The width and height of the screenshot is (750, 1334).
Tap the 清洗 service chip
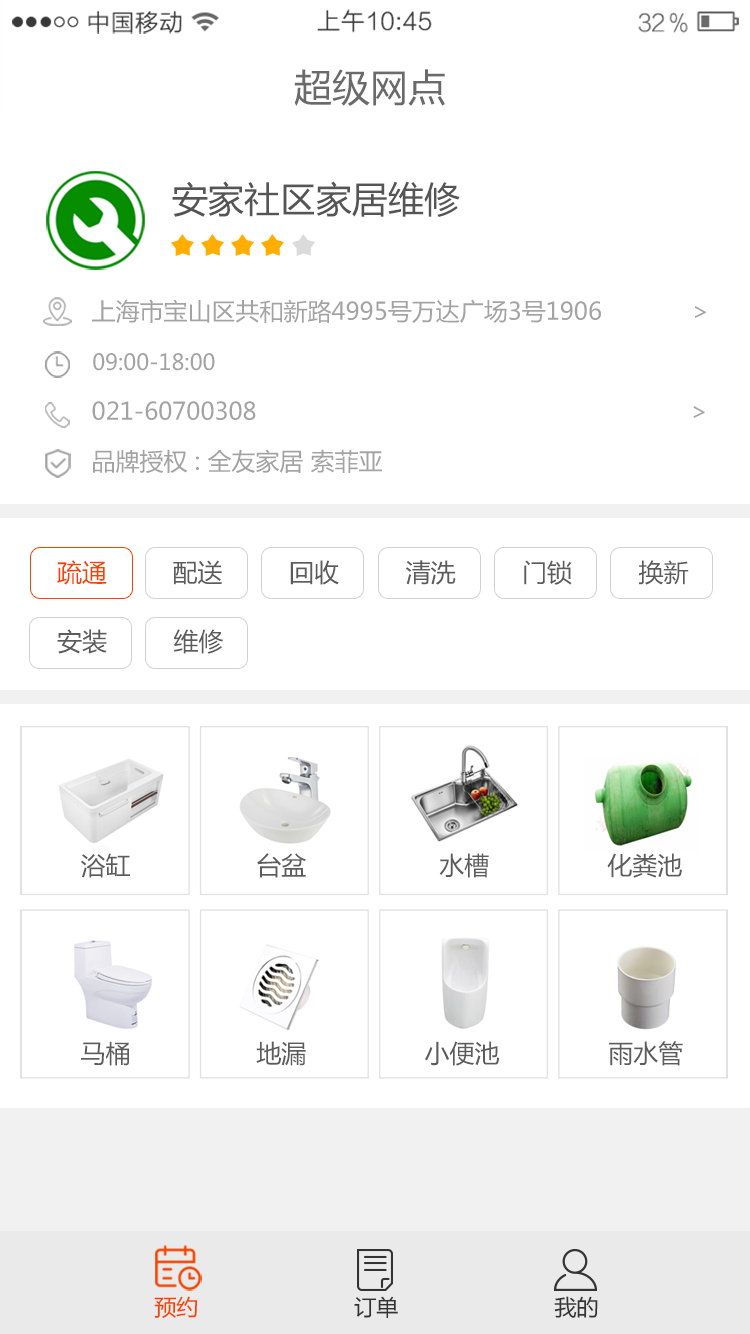point(430,573)
